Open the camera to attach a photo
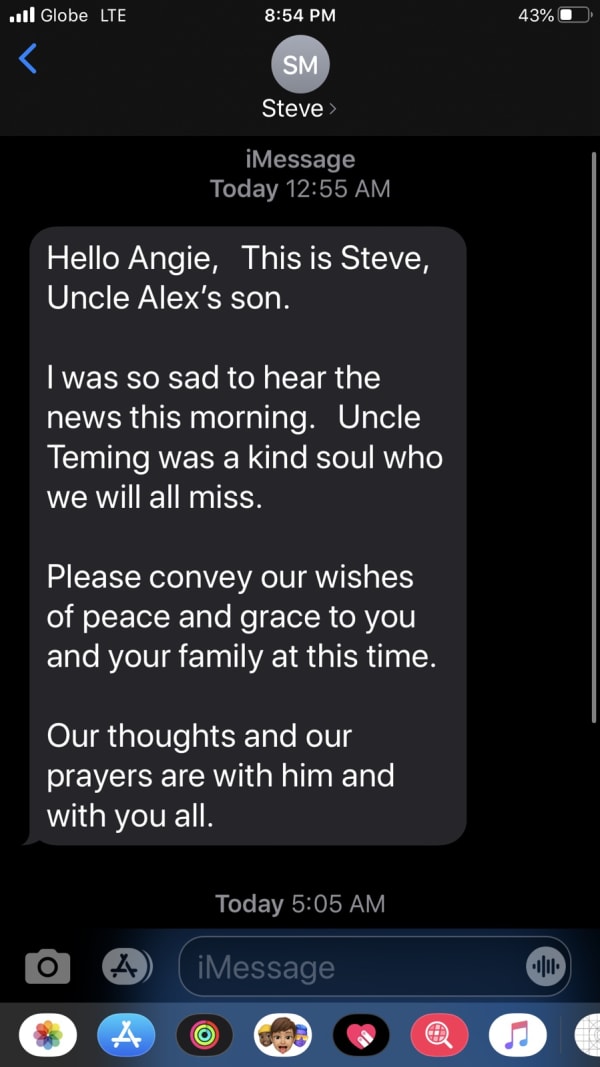Viewport: 600px width, 1067px height. click(x=47, y=966)
